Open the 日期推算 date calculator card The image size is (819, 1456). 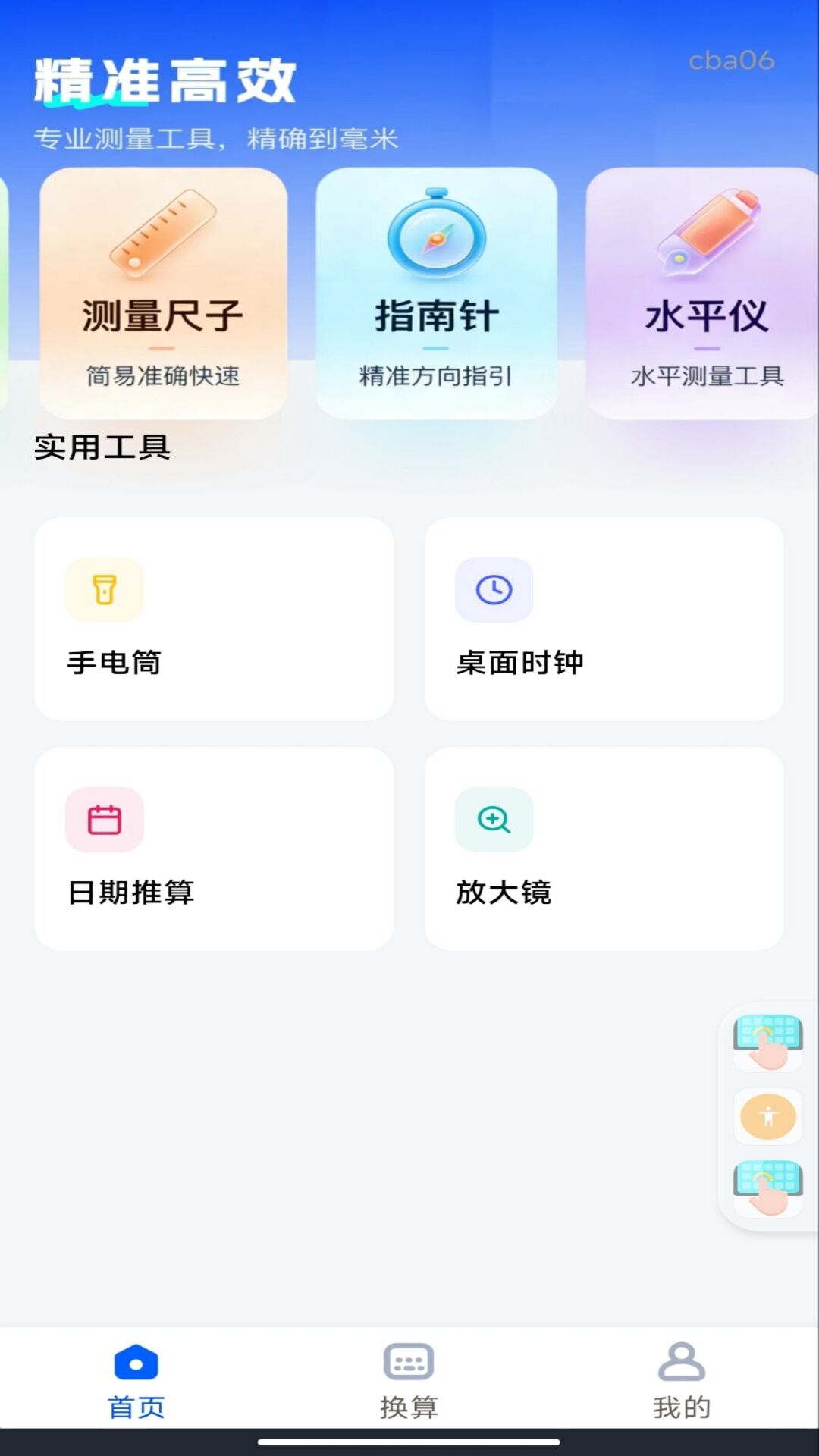pyautogui.click(x=215, y=848)
